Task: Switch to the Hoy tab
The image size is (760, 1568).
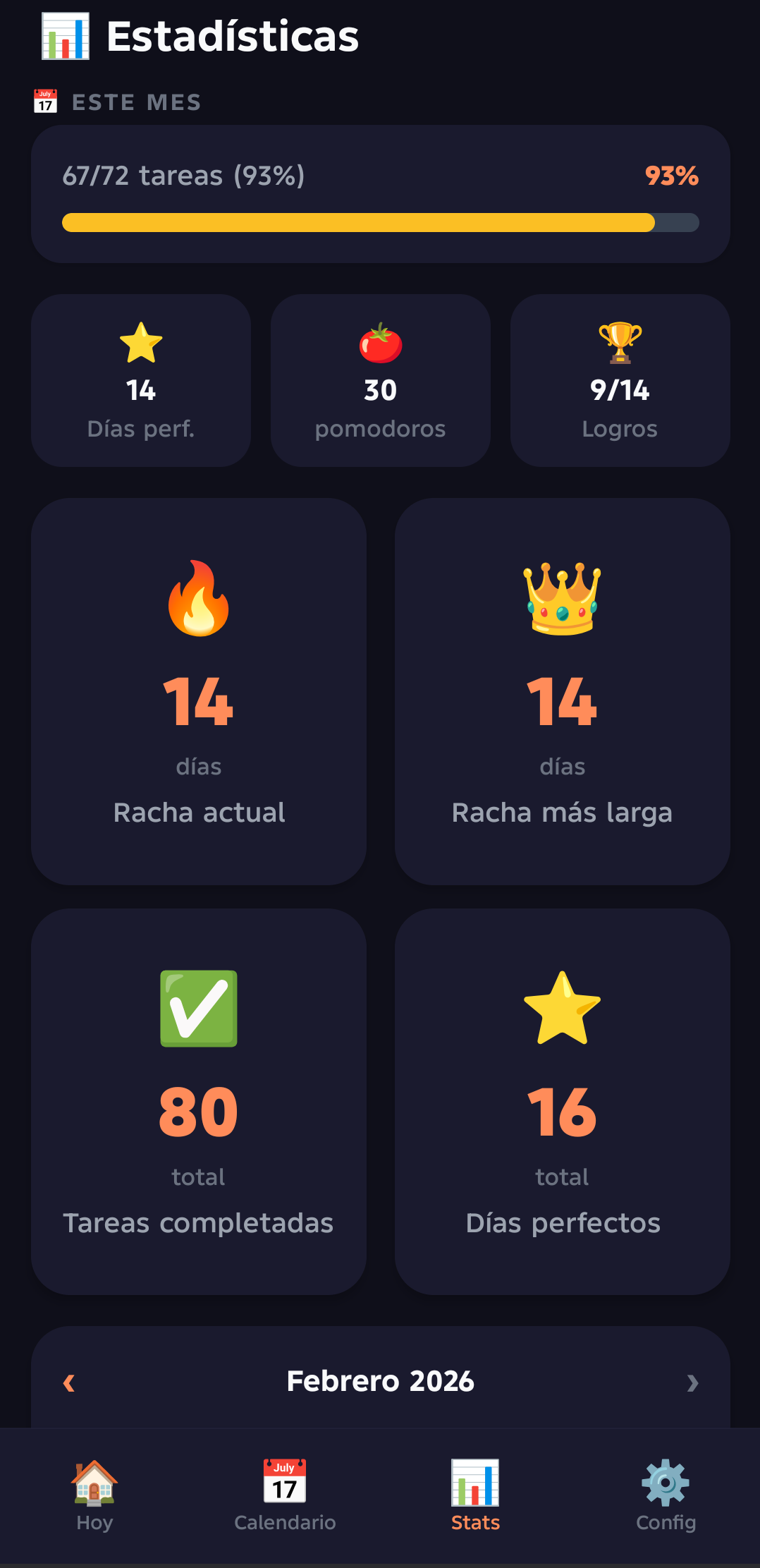Action: click(x=94, y=1495)
